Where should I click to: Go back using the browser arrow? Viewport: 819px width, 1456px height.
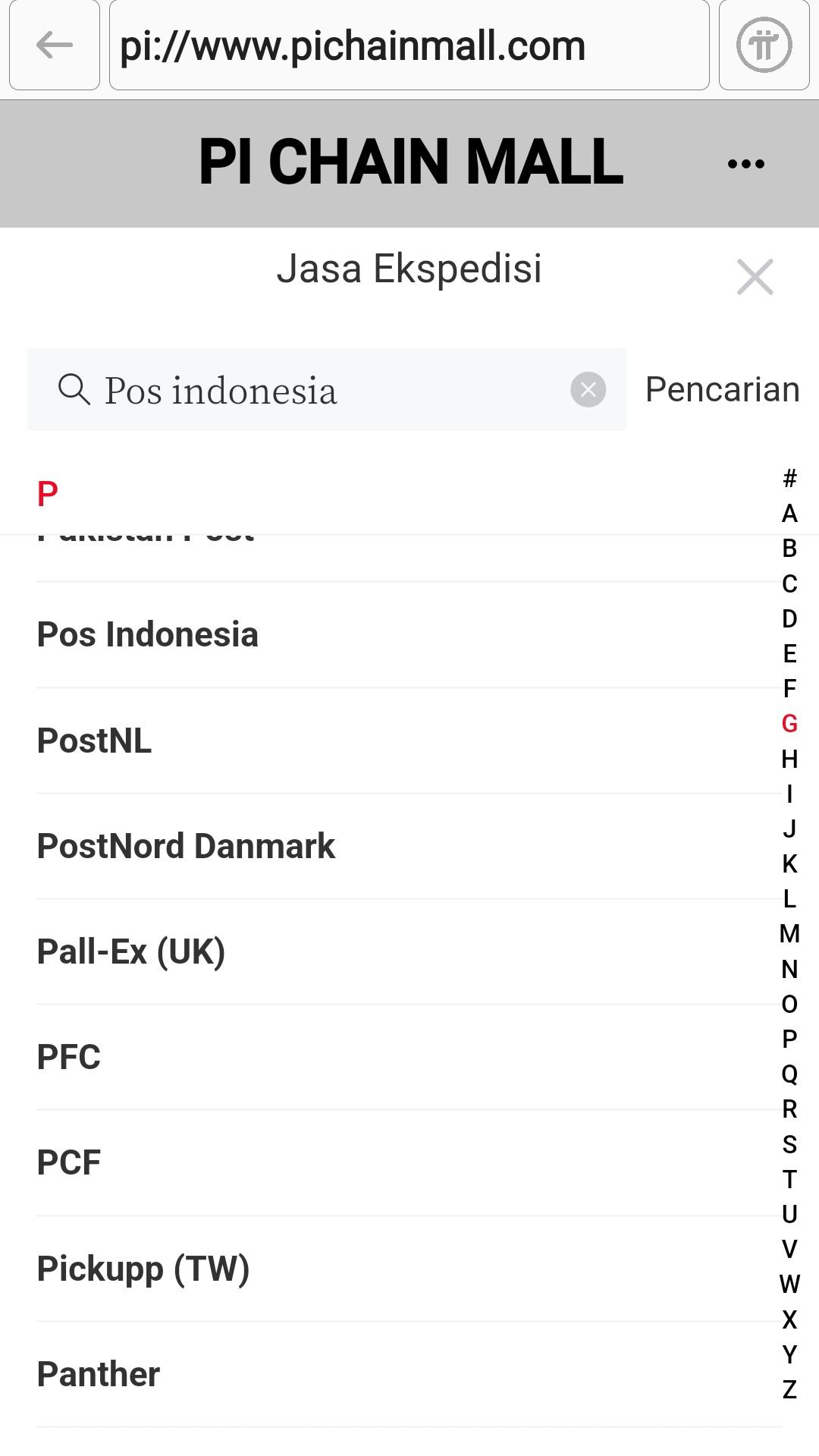[x=54, y=46]
